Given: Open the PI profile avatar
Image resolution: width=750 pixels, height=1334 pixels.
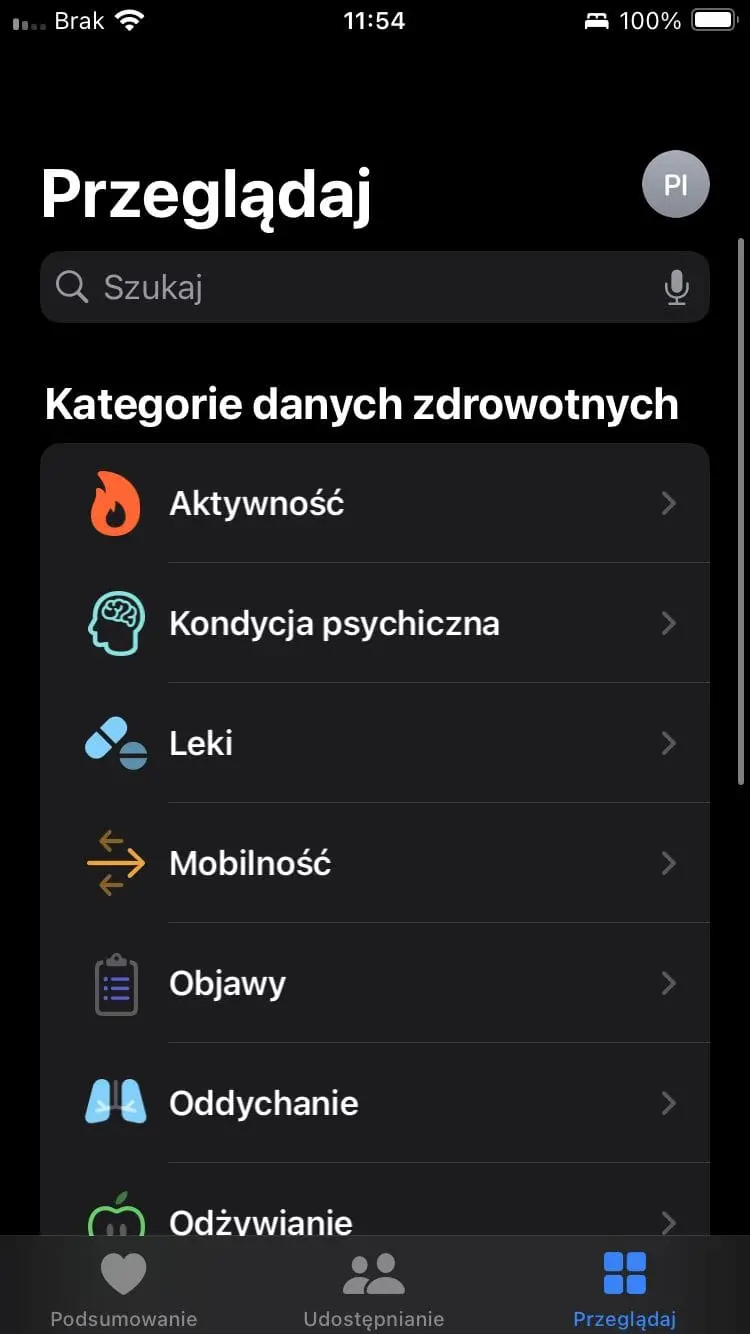Looking at the screenshot, I should (675, 184).
